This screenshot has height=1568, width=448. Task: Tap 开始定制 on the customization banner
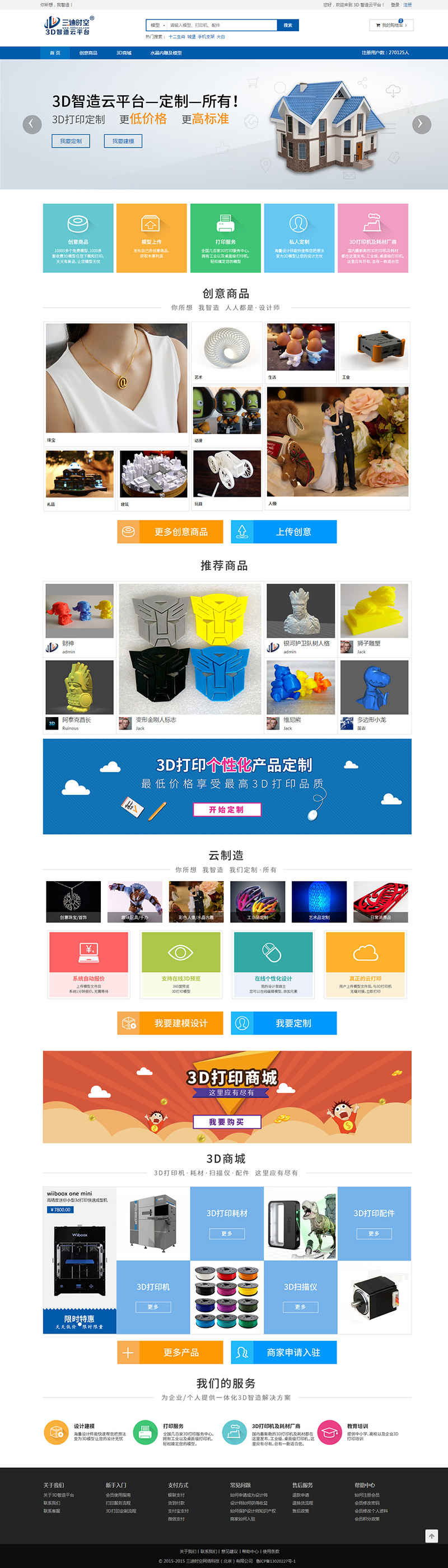pos(227,809)
